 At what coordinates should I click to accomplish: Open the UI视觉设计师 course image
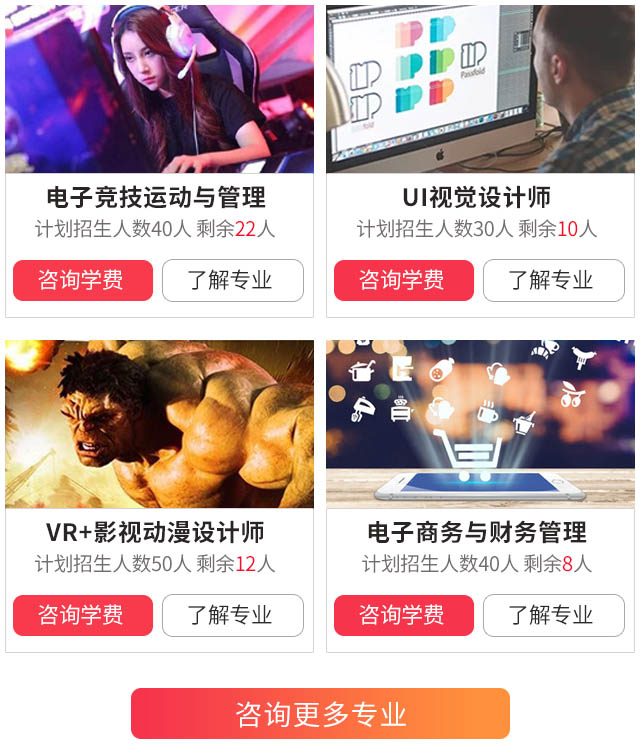click(x=480, y=89)
